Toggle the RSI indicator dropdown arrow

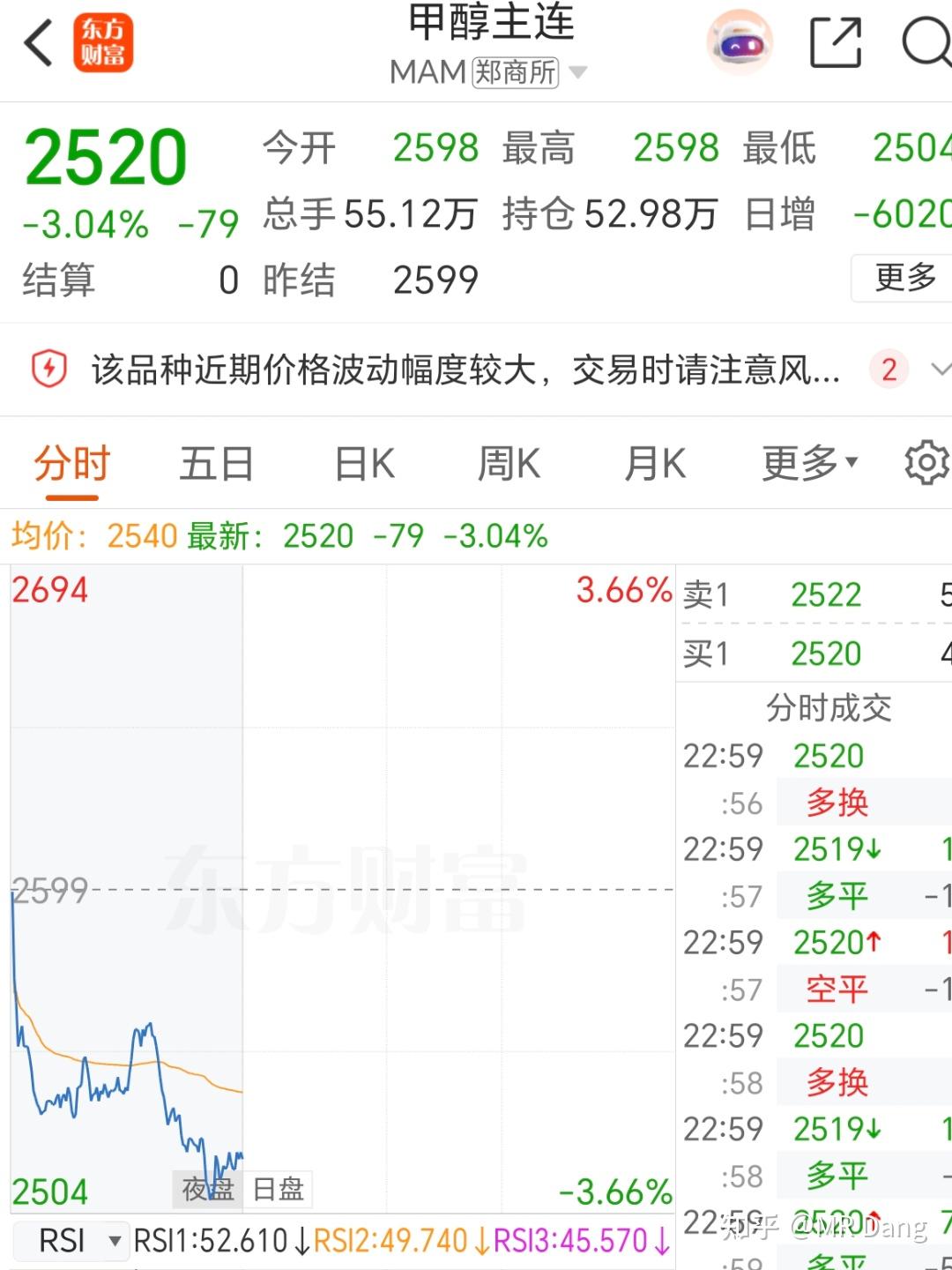[115, 1240]
